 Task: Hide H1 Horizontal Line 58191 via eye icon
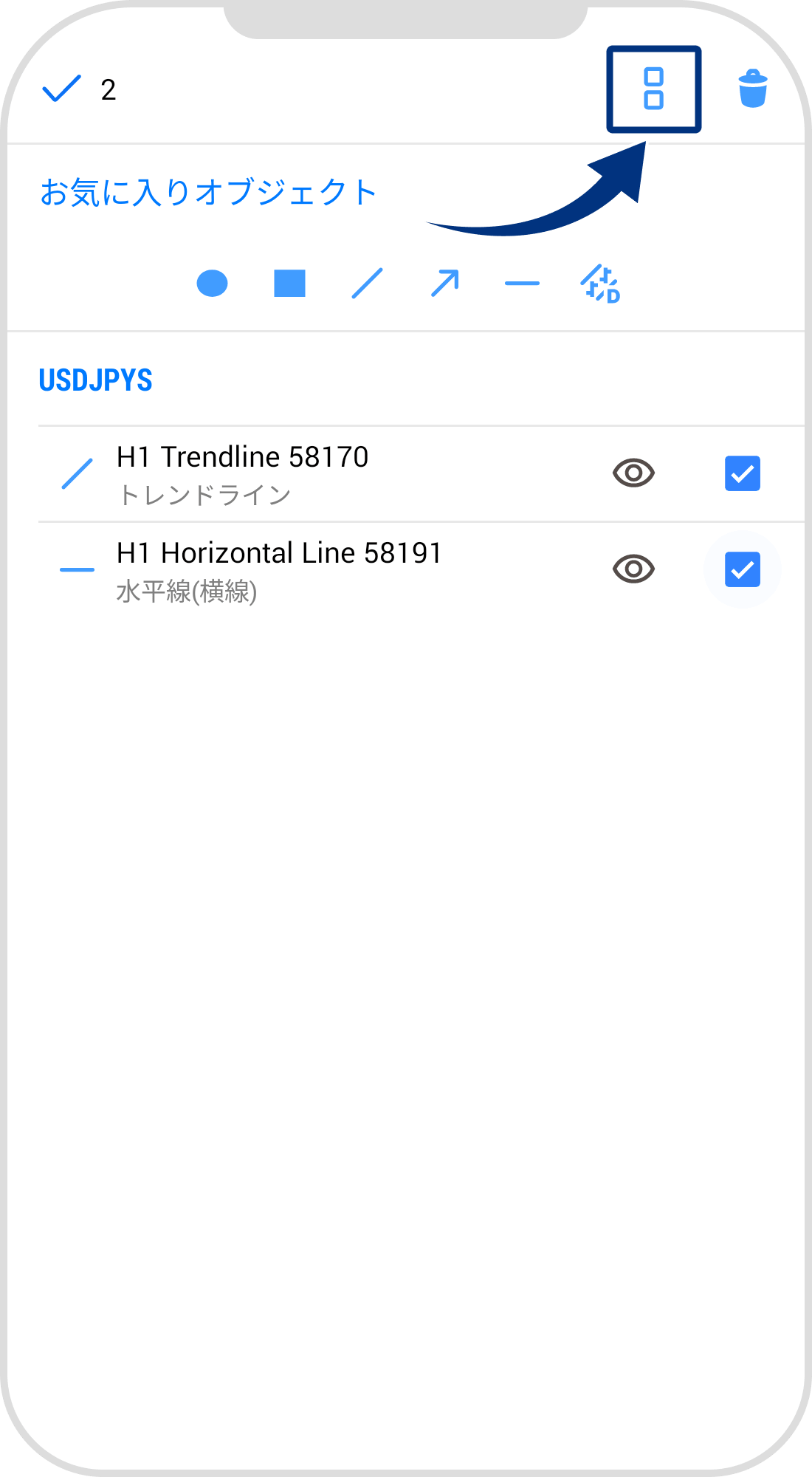(x=633, y=569)
